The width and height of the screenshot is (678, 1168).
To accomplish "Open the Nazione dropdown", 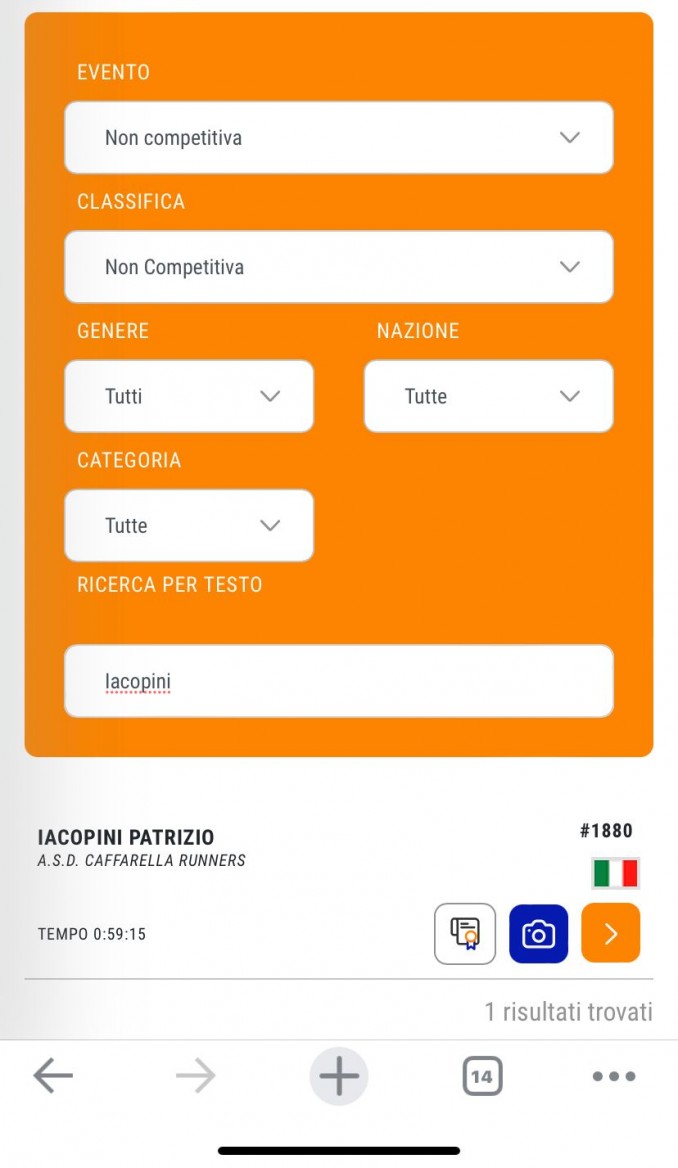I will pyautogui.click(x=489, y=396).
